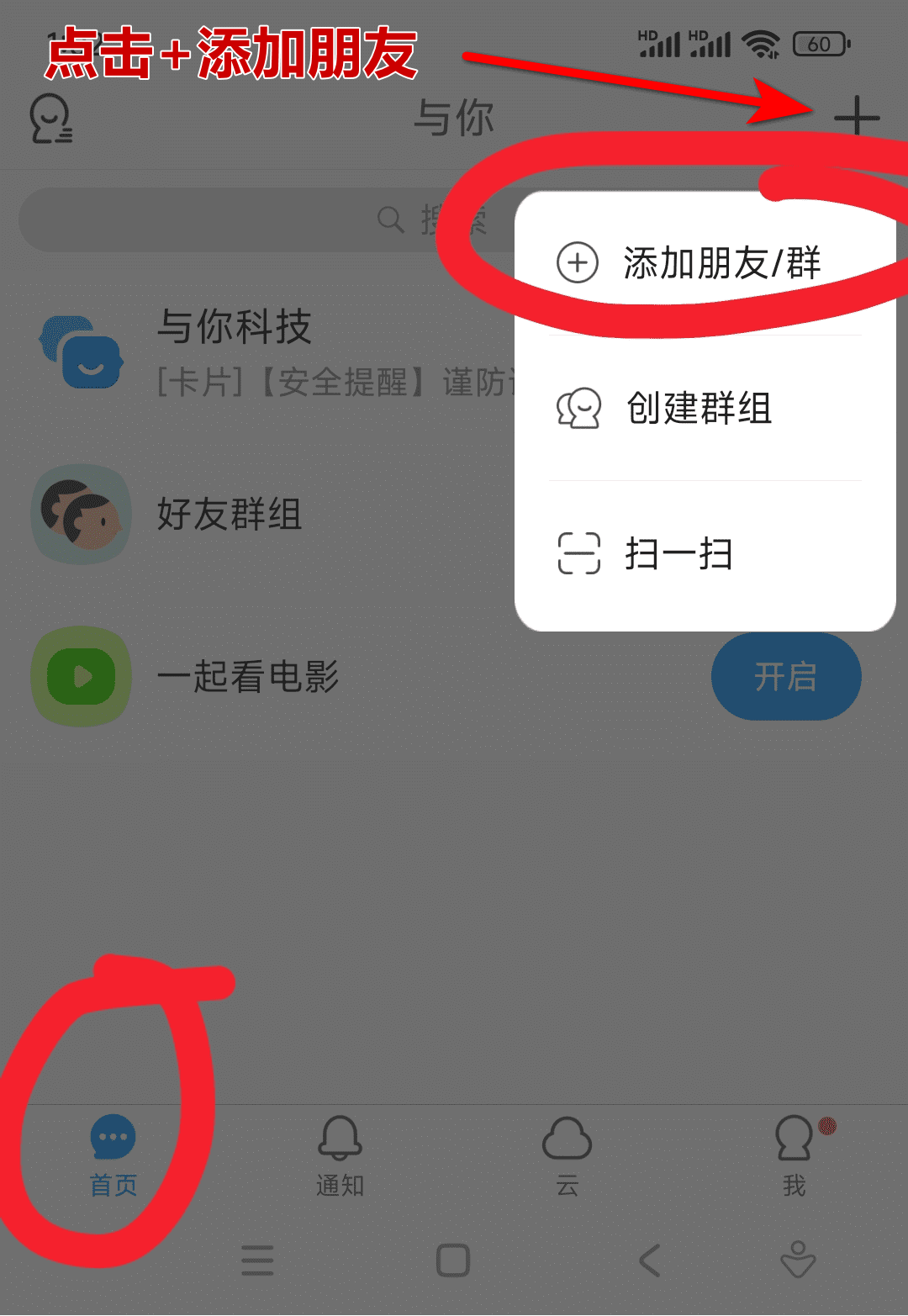Tap the square home navigation button
This screenshot has height=1316, width=908.
[451, 1261]
